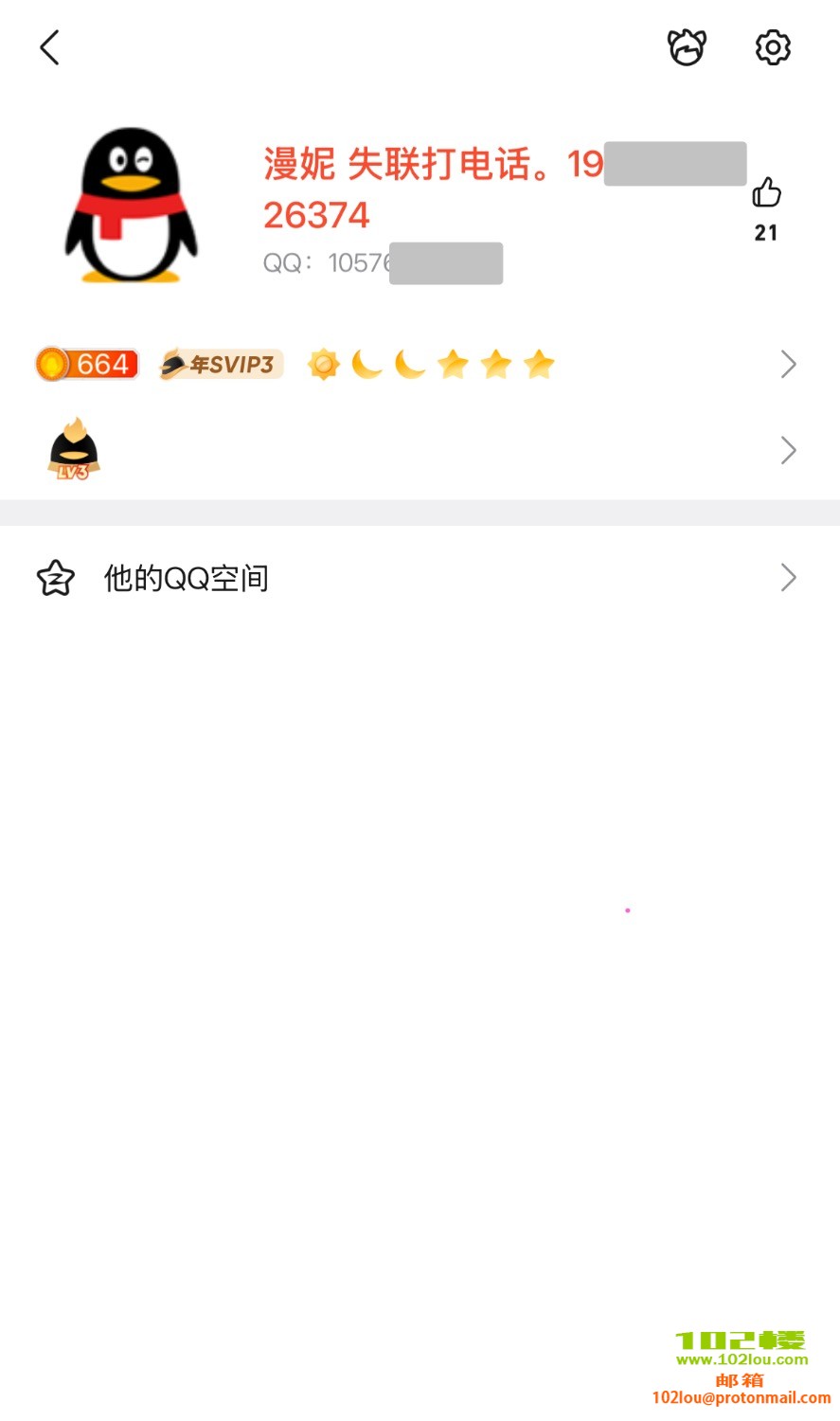Open 他的QQ空间
The image size is (840, 1421).
(x=417, y=578)
